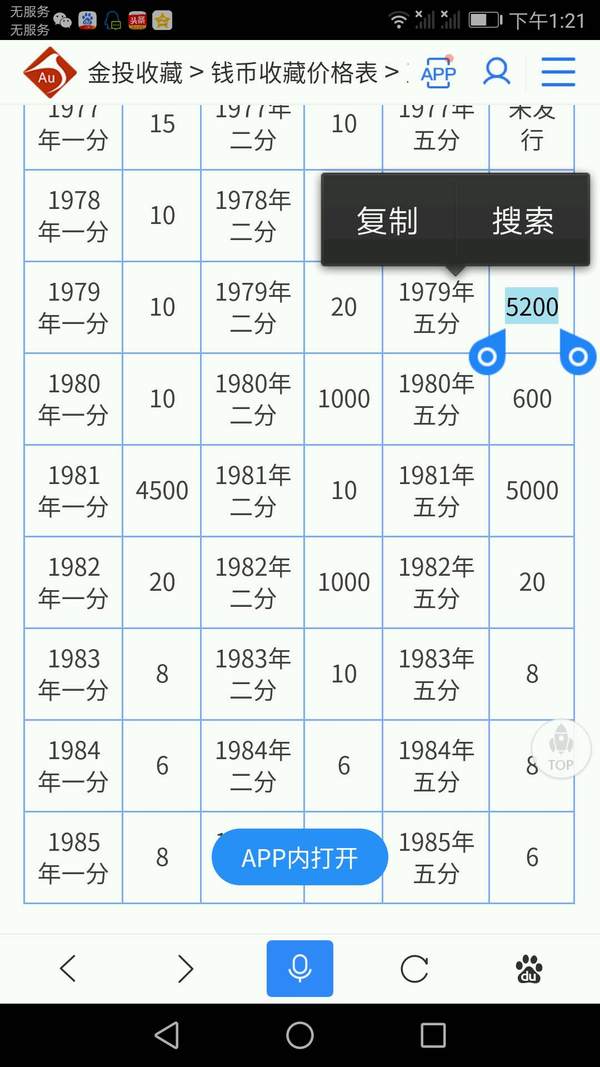Viewport: 600px width, 1067px height.
Task: Go back to previous page in browser
Action: [68, 968]
